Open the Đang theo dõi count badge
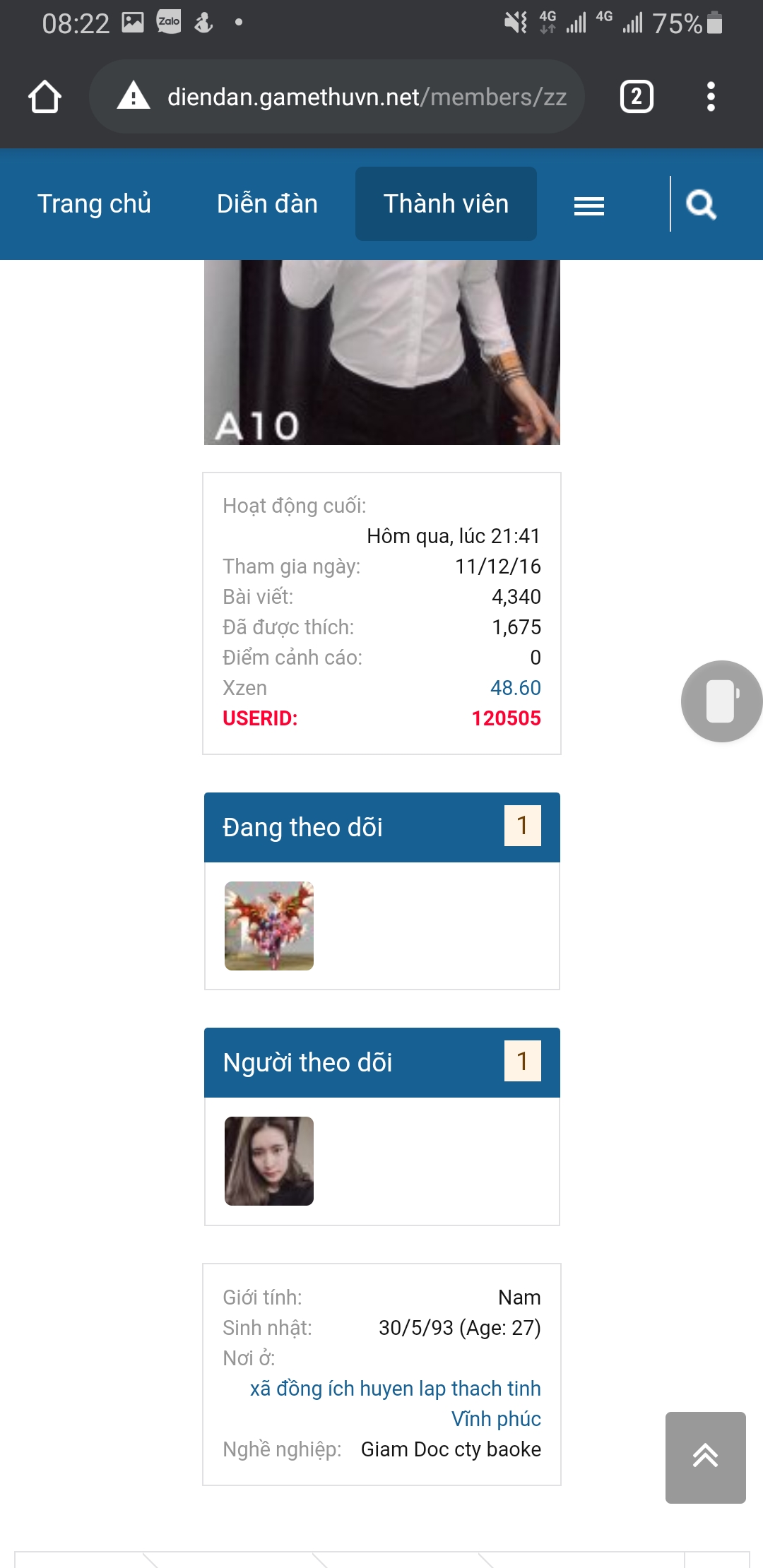763x1568 pixels. click(522, 826)
